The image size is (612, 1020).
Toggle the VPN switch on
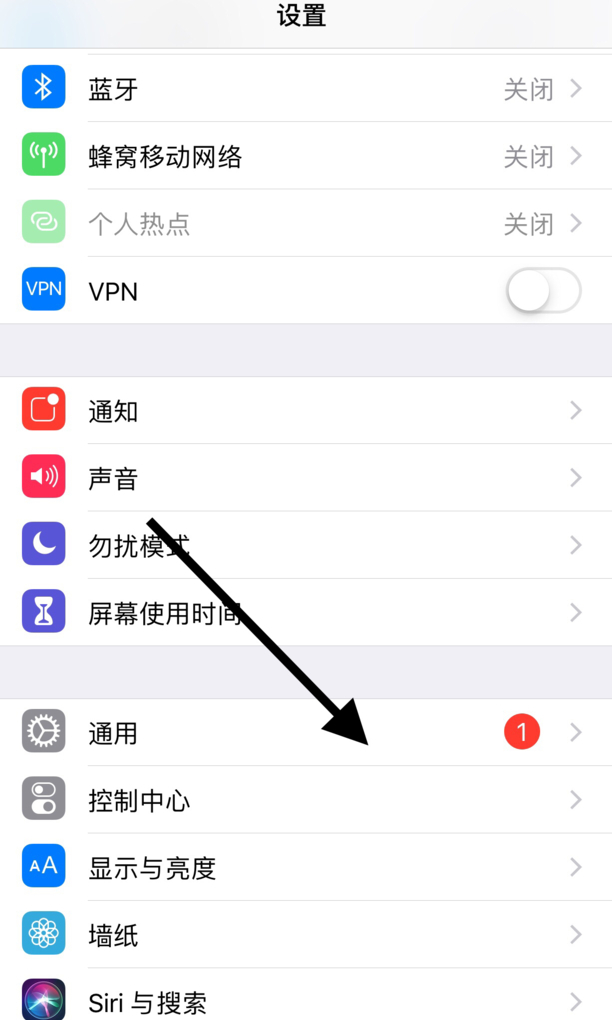(543, 291)
